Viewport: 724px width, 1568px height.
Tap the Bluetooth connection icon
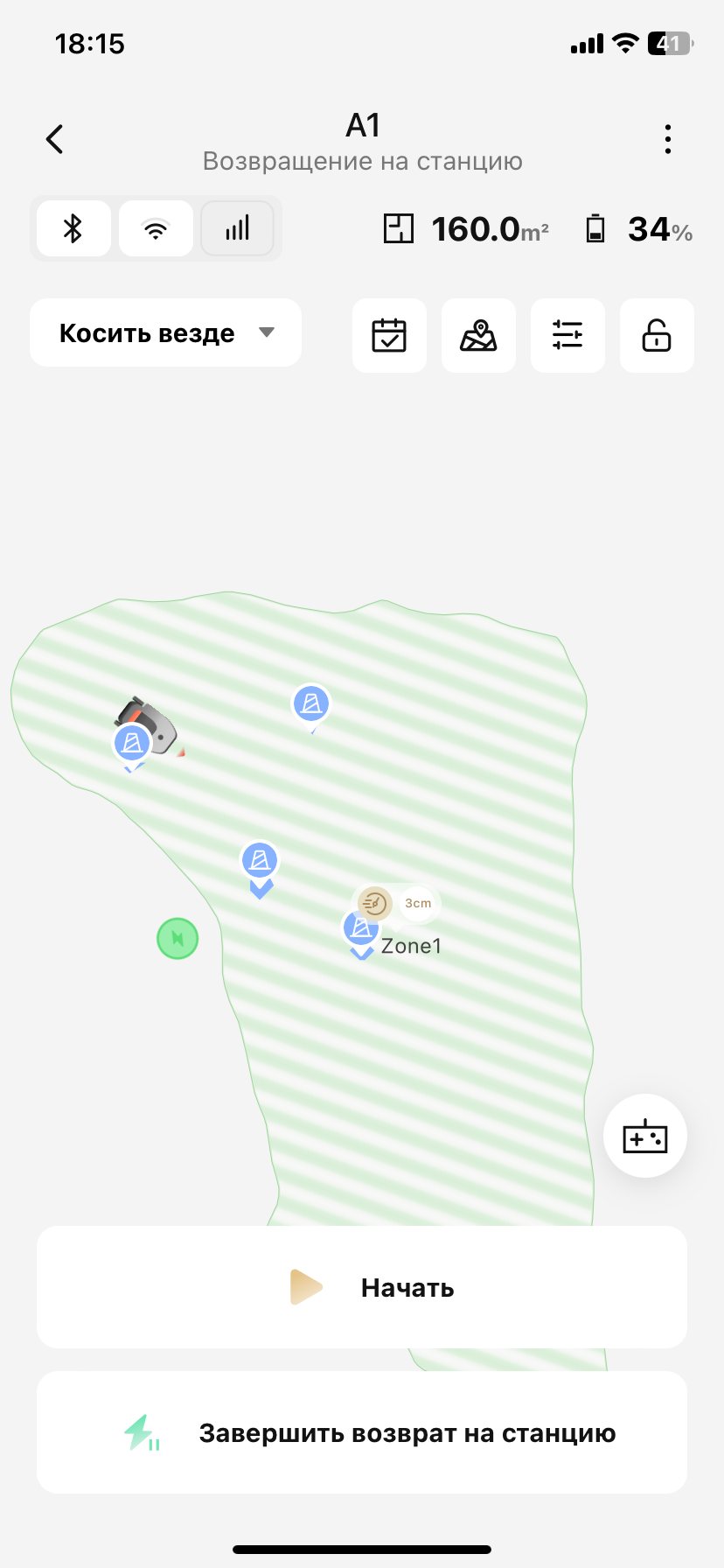[73, 229]
